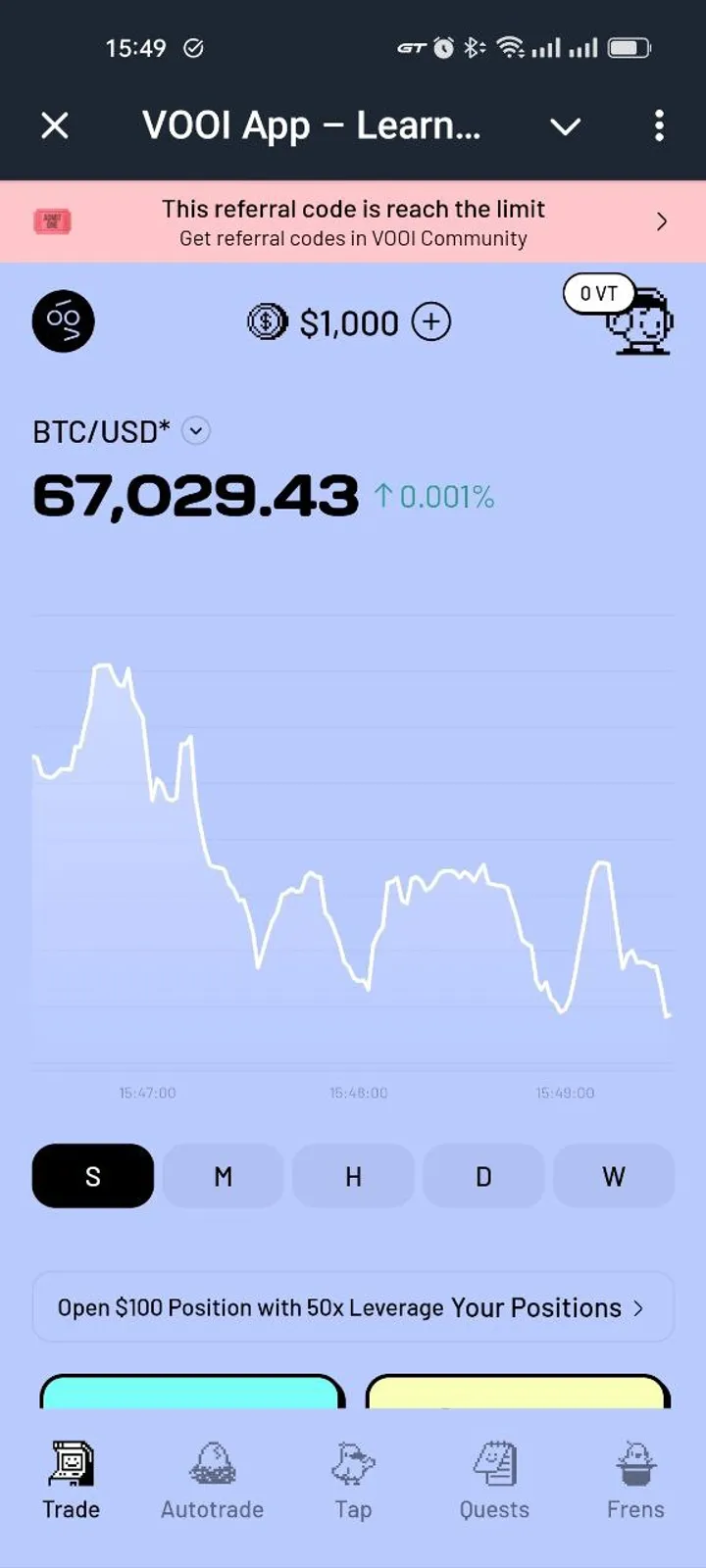Expand the referral limit banner

pos(662,221)
